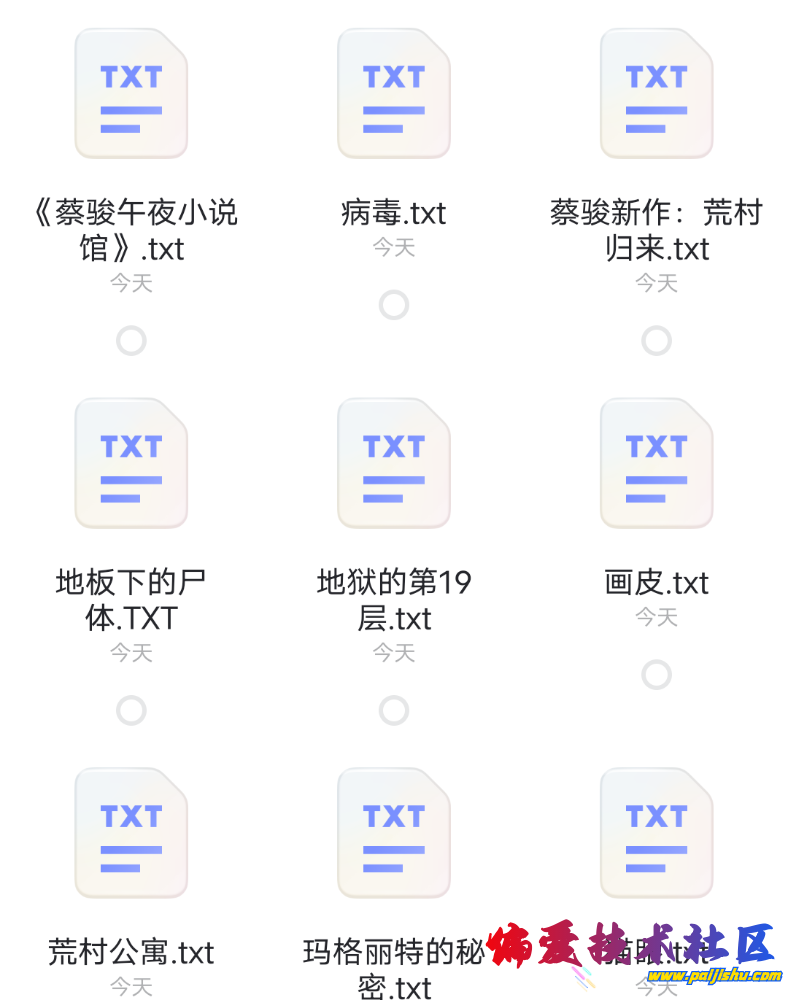Enable selection for 地狱的第19层.txt
Screen dimensions: 788x1000
pyautogui.click(x=393, y=710)
